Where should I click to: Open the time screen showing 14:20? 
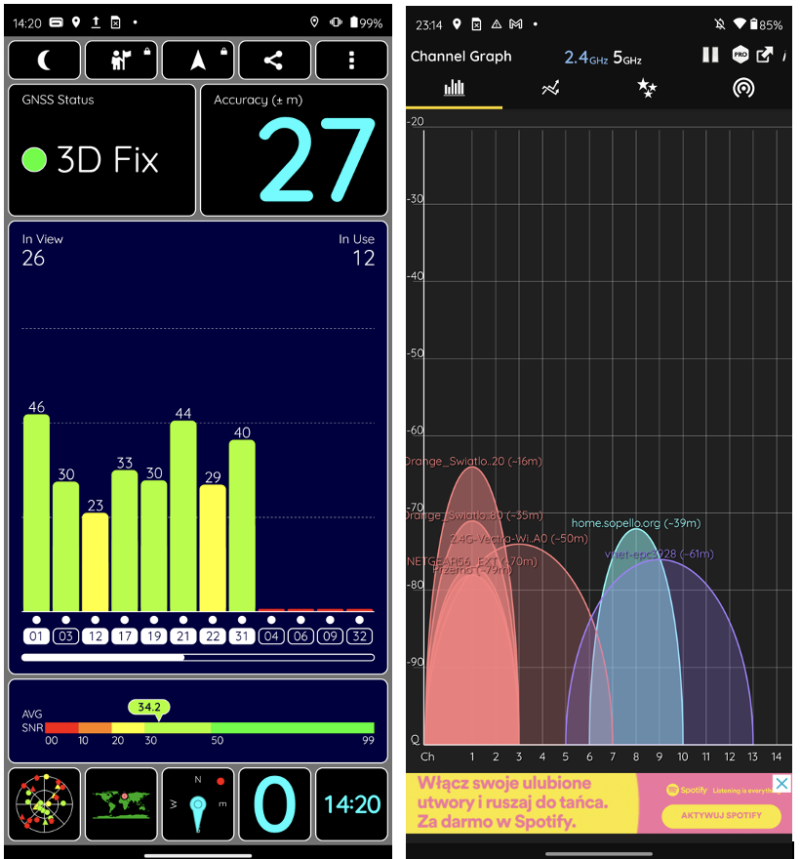[x=351, y=804]
